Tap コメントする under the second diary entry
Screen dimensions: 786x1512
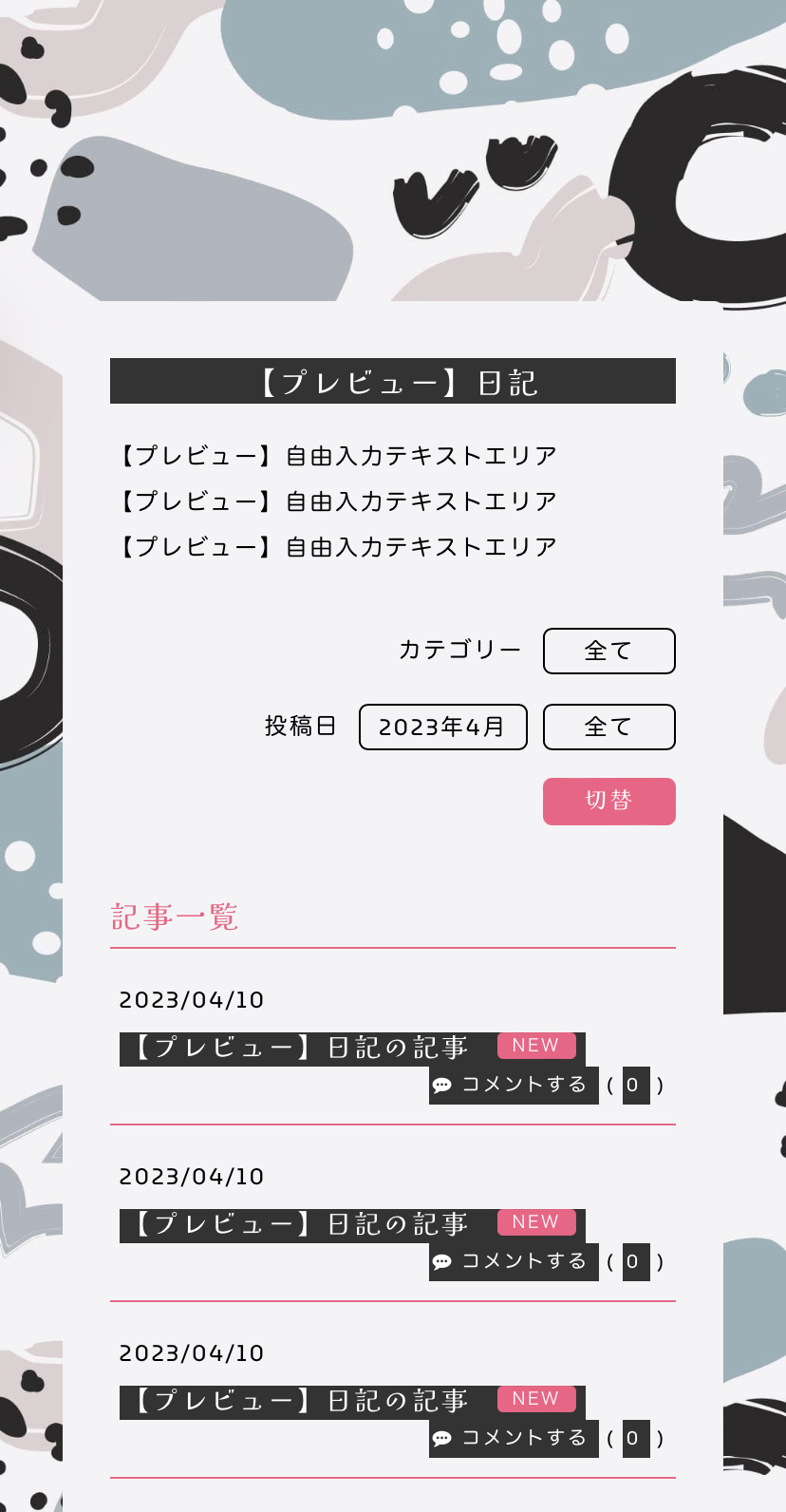click(514, 1262)
